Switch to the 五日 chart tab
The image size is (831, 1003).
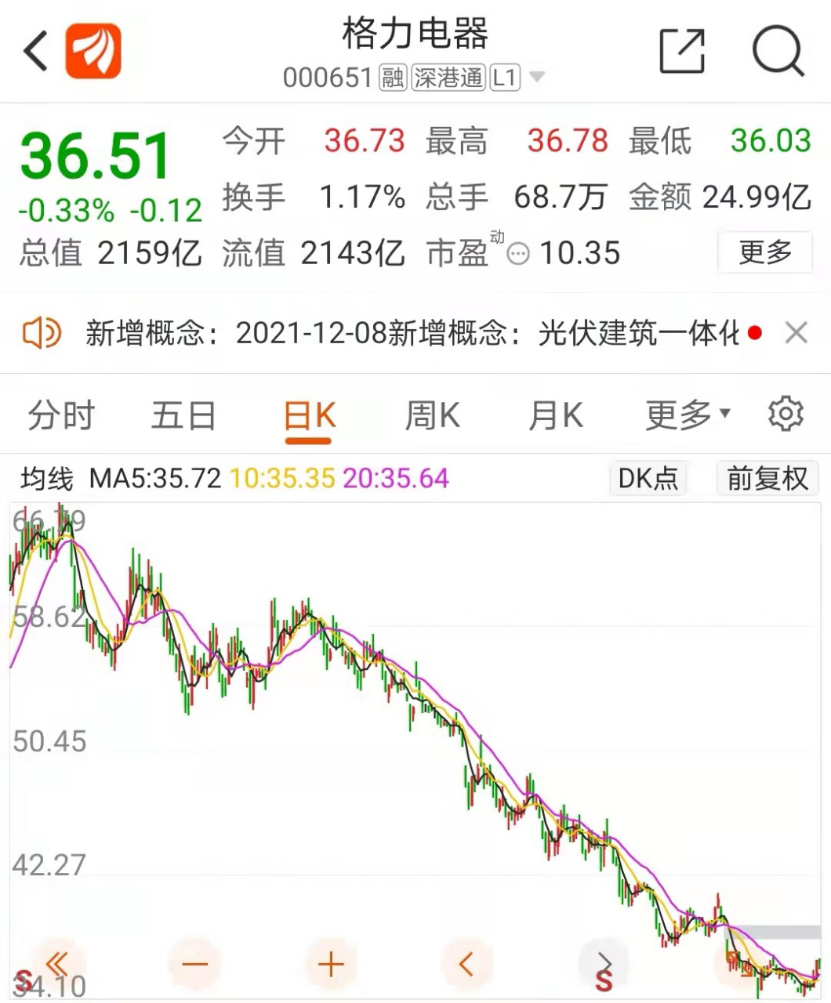(x=184, y=414)
